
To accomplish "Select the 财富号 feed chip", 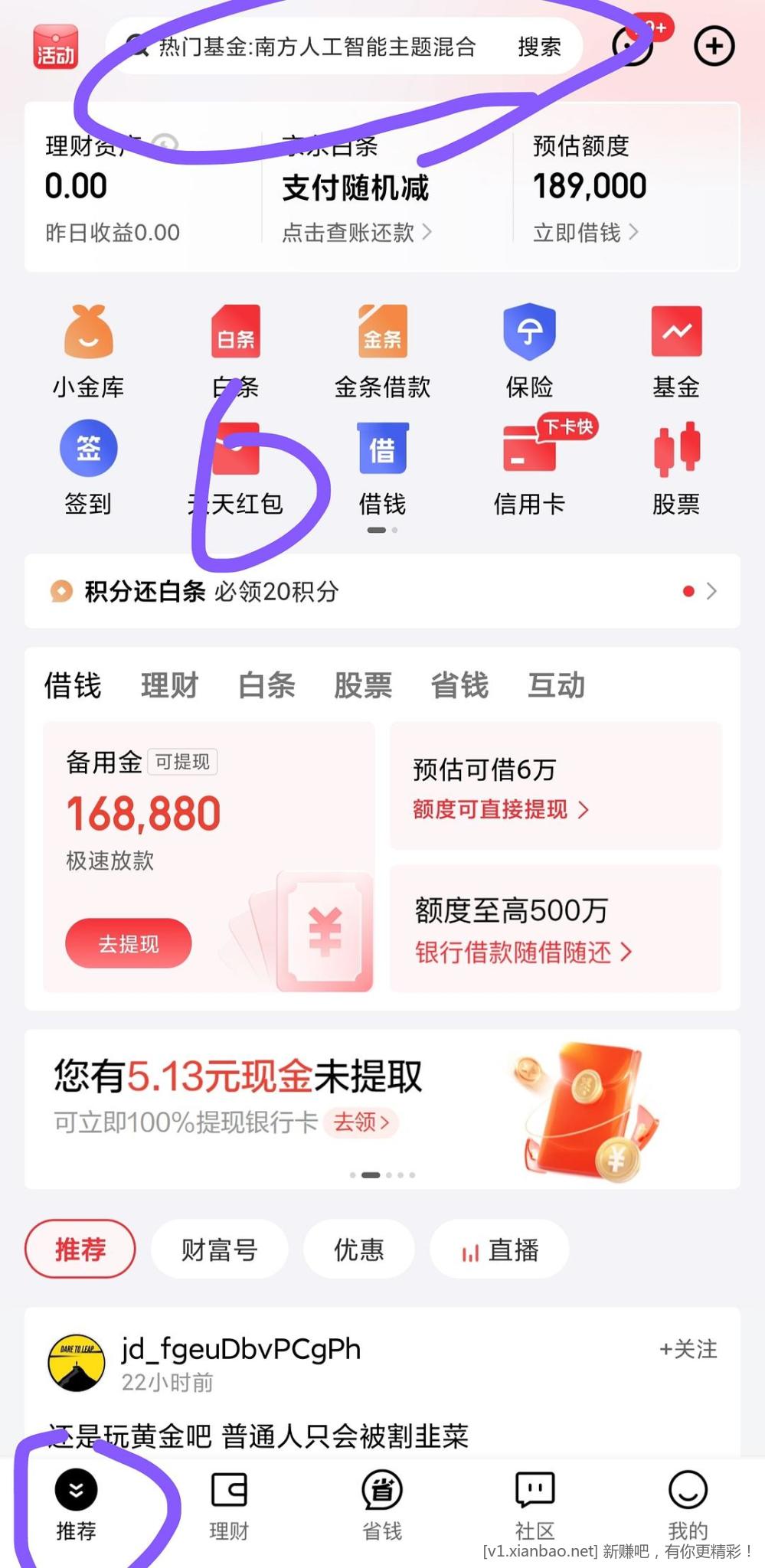I will click(x=219, y=1249).
